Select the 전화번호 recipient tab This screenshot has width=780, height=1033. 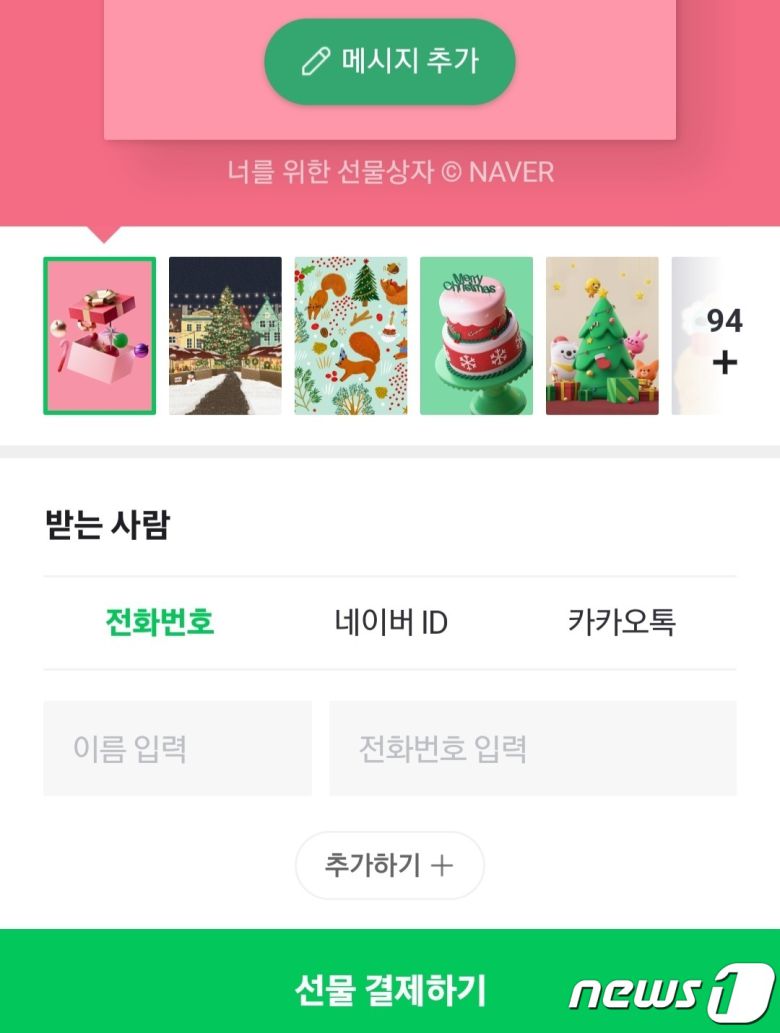pyautogui.click(x=161, y=622)
